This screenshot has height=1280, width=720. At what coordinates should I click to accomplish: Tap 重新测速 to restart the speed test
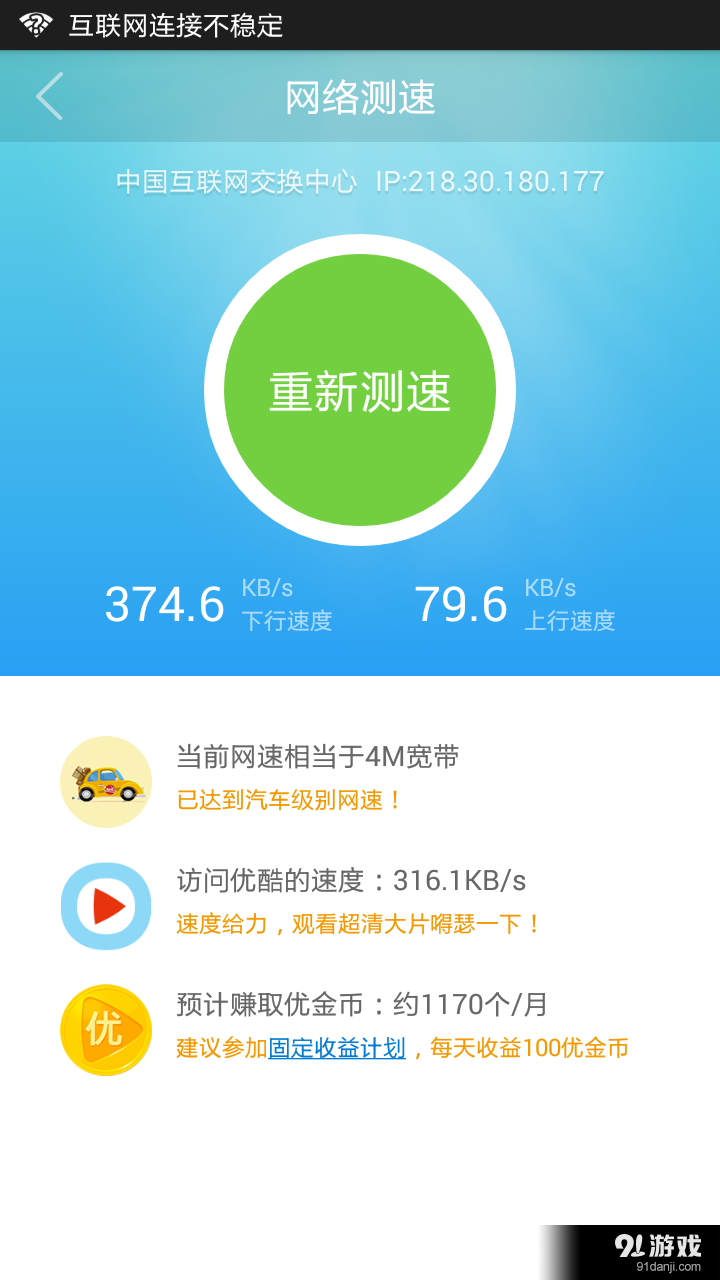tap(360, 392)
